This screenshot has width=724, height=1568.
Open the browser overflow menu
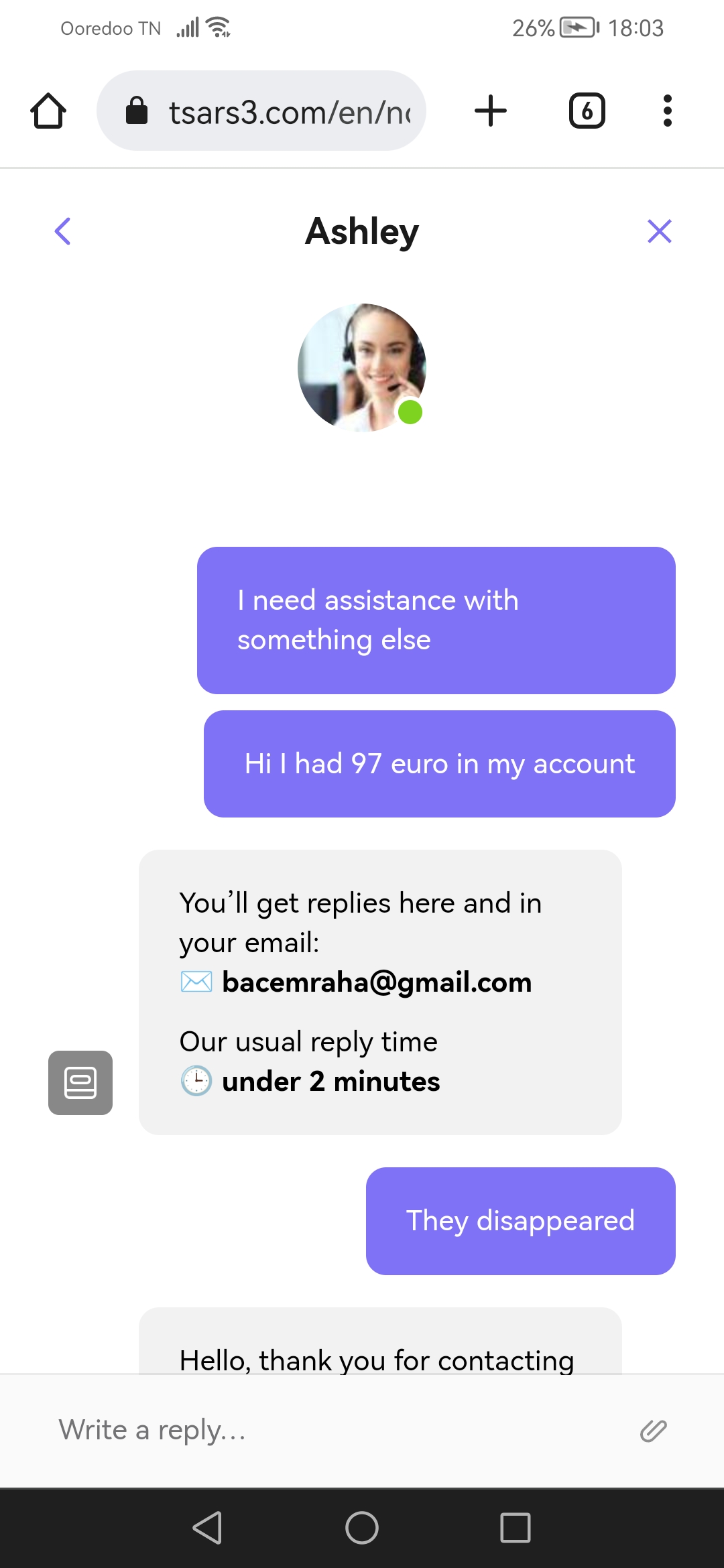coord(667,111)
